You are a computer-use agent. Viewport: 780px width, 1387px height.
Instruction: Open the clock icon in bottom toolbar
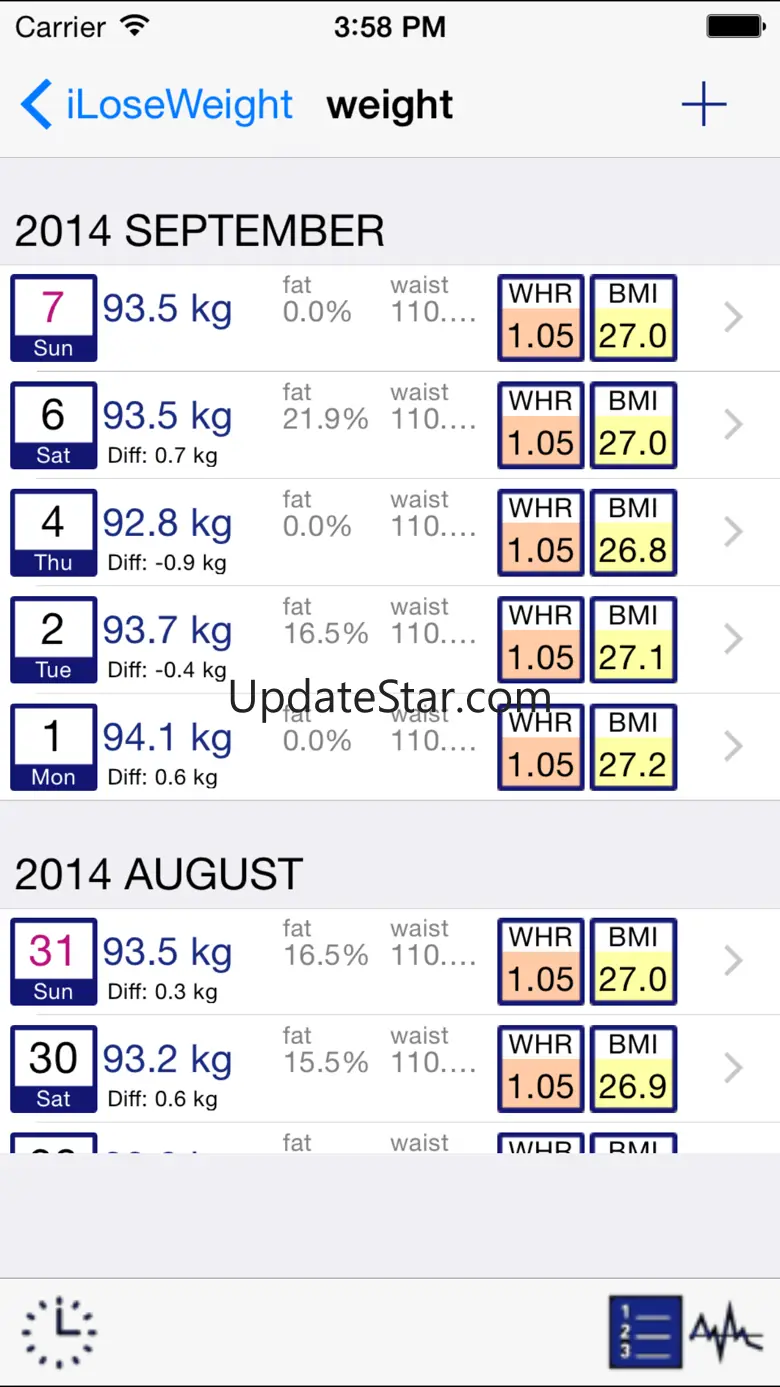(59, 1332)
